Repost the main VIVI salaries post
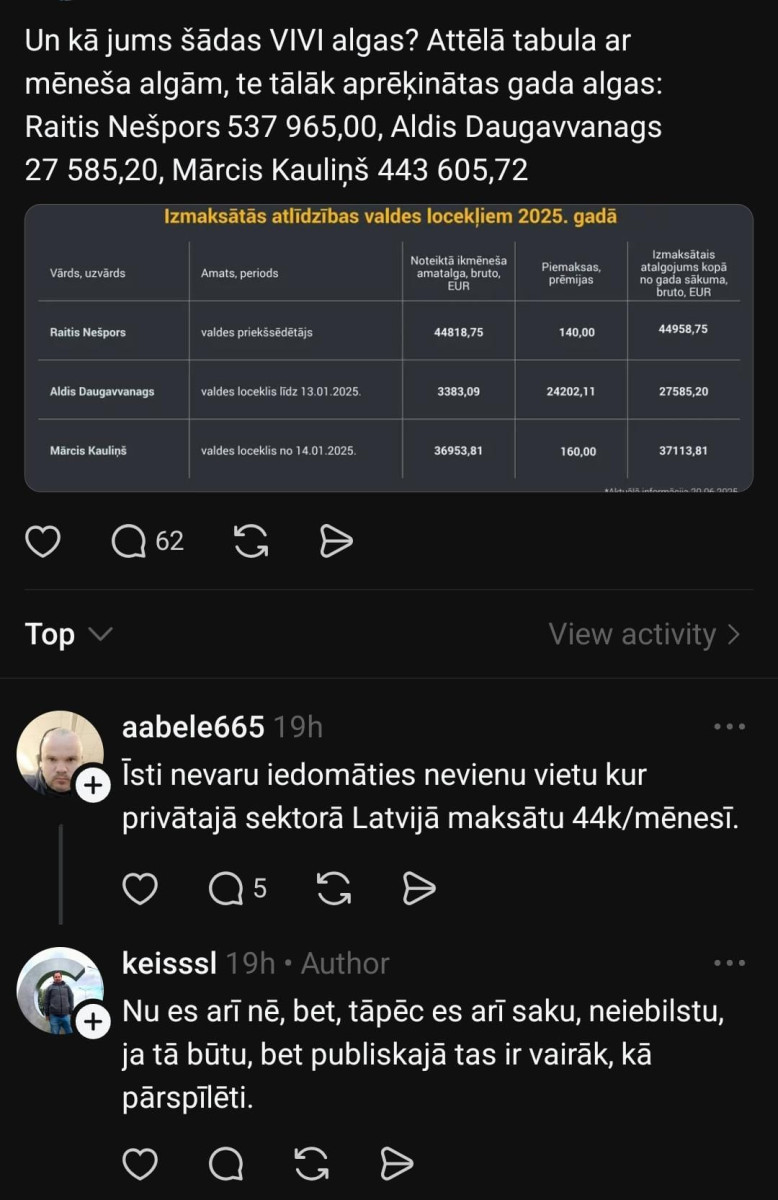This screenshot has width=778, height=1200. (x=250, y=542)
